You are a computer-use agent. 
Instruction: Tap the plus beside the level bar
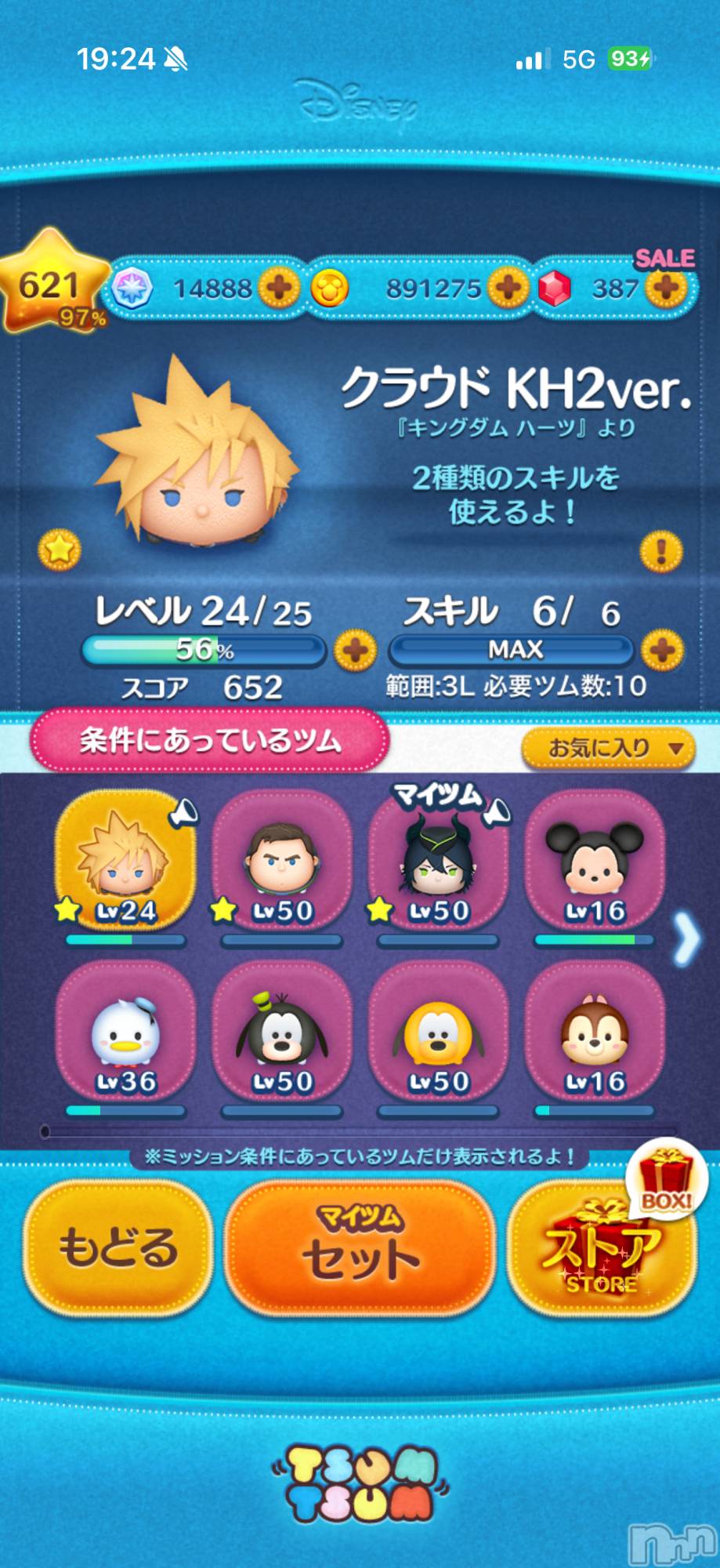(355, 650)
